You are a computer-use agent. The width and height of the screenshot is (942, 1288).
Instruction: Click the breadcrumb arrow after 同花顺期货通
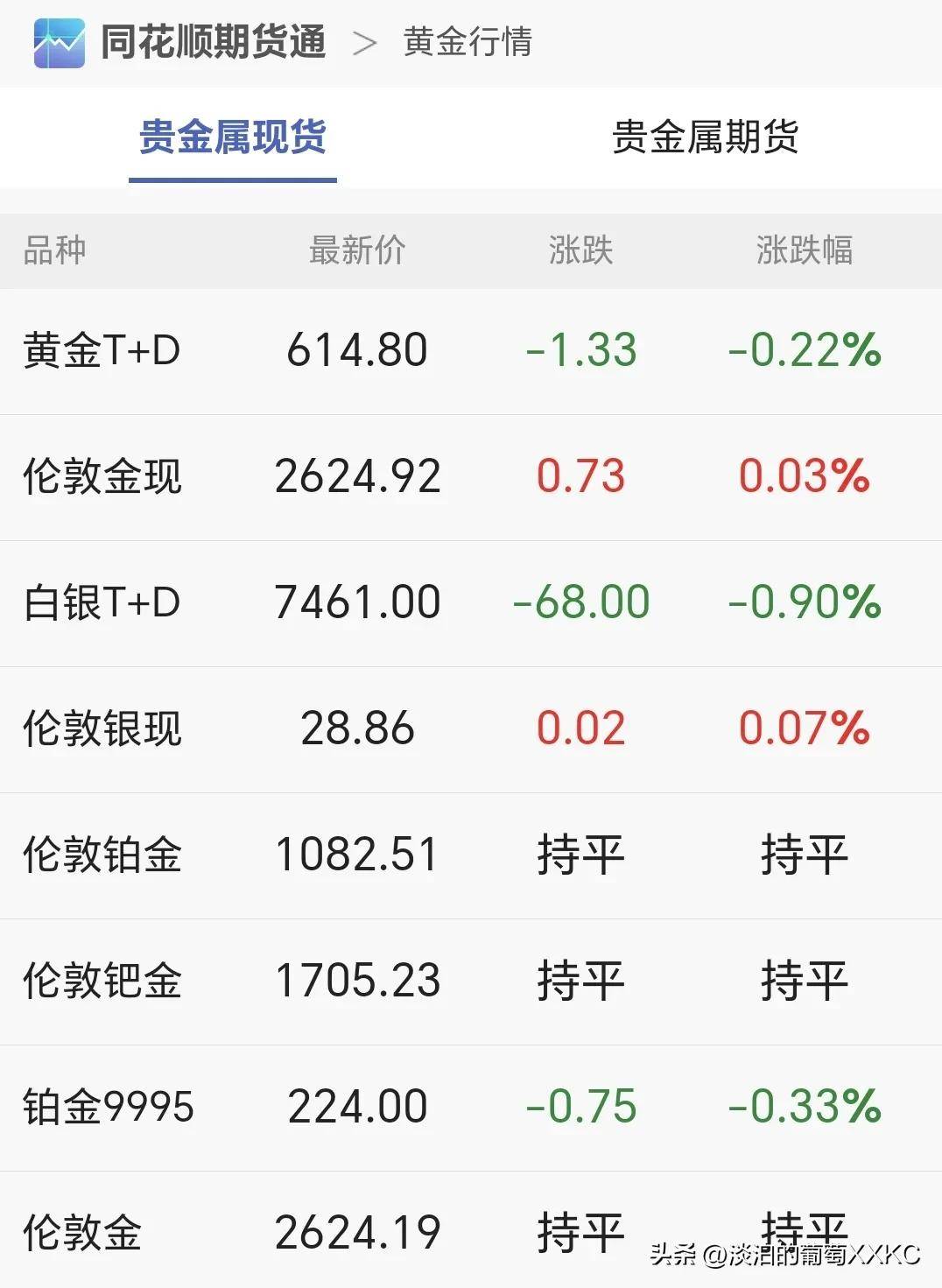[366, 42]
